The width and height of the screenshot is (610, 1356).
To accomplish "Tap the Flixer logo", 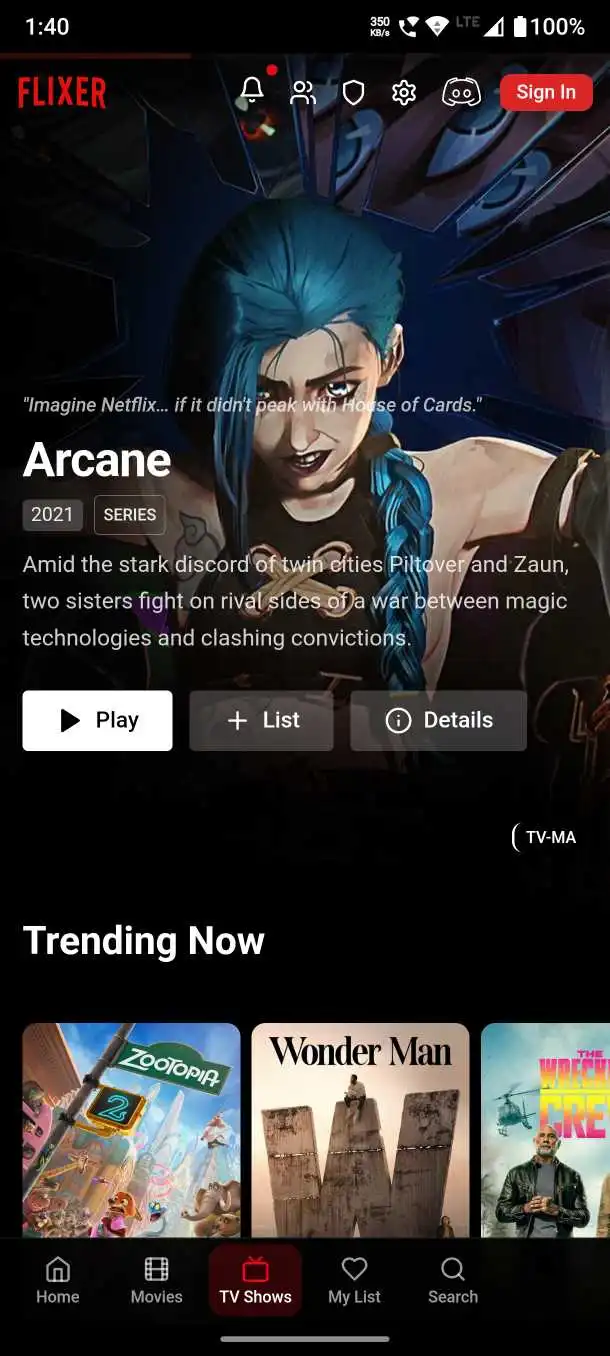I will pos(62,93).
